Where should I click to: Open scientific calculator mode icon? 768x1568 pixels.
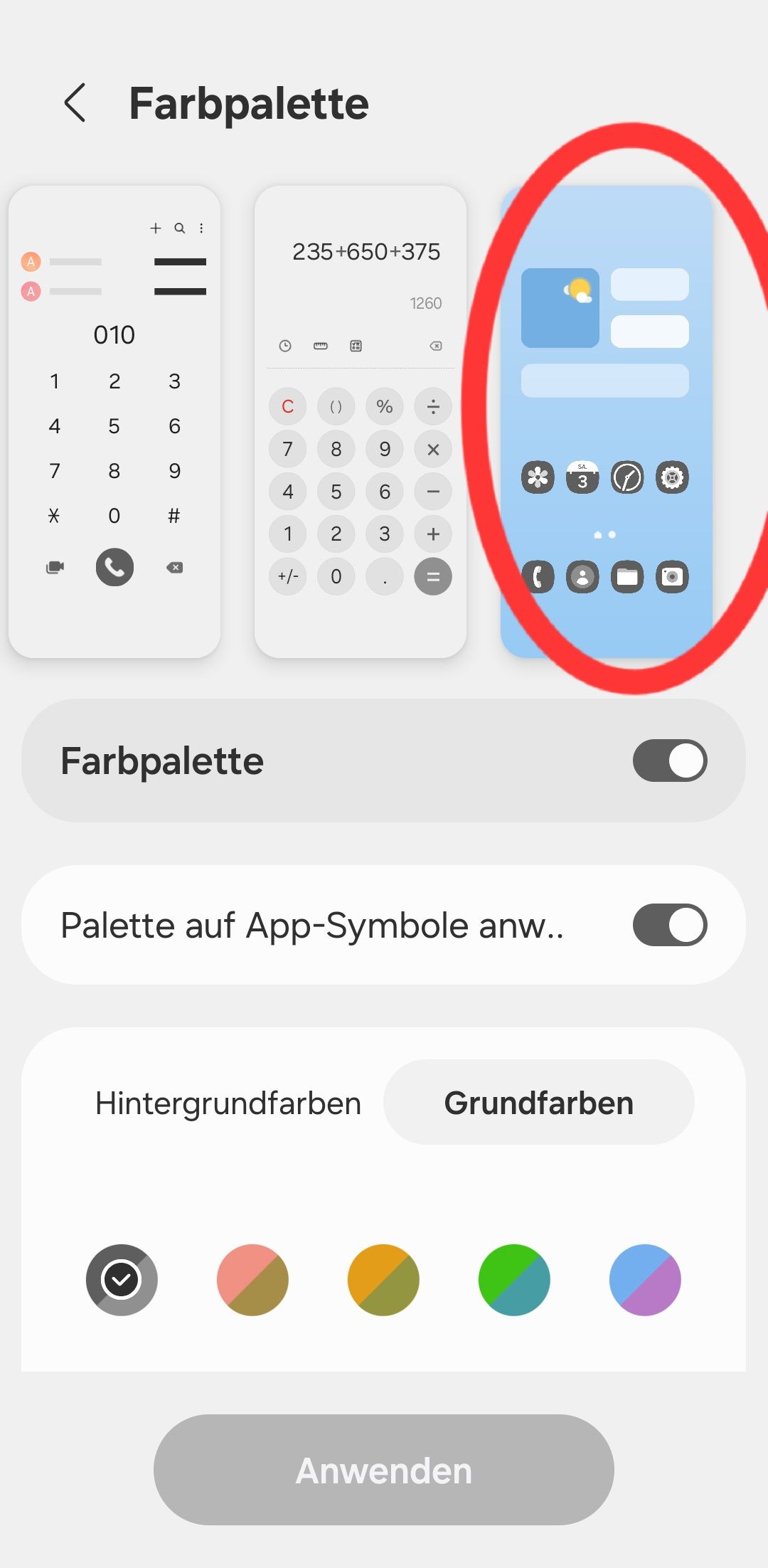(x=354, y=346)
